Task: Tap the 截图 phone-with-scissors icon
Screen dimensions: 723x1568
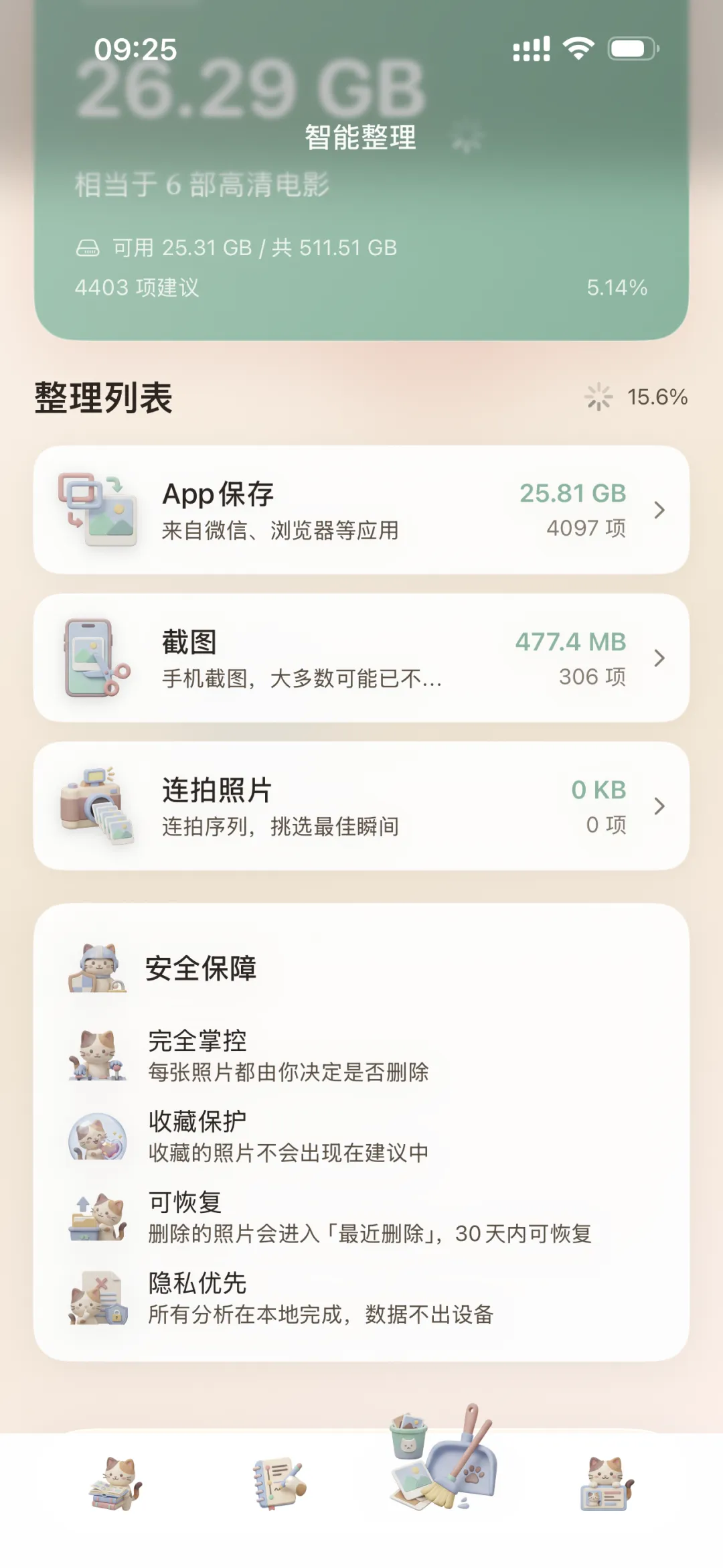Action: click(94, 656)
